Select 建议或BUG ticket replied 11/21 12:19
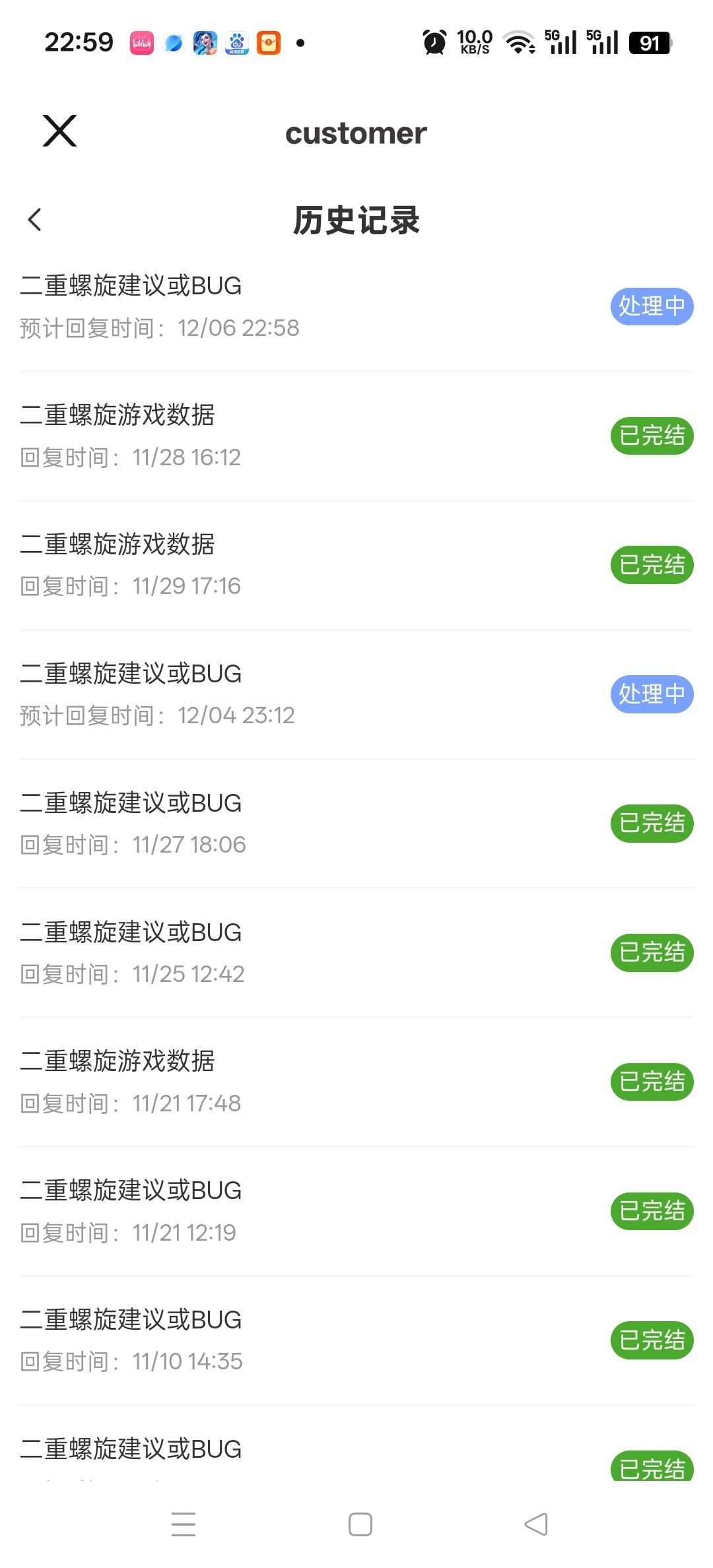 (356, 1211)
